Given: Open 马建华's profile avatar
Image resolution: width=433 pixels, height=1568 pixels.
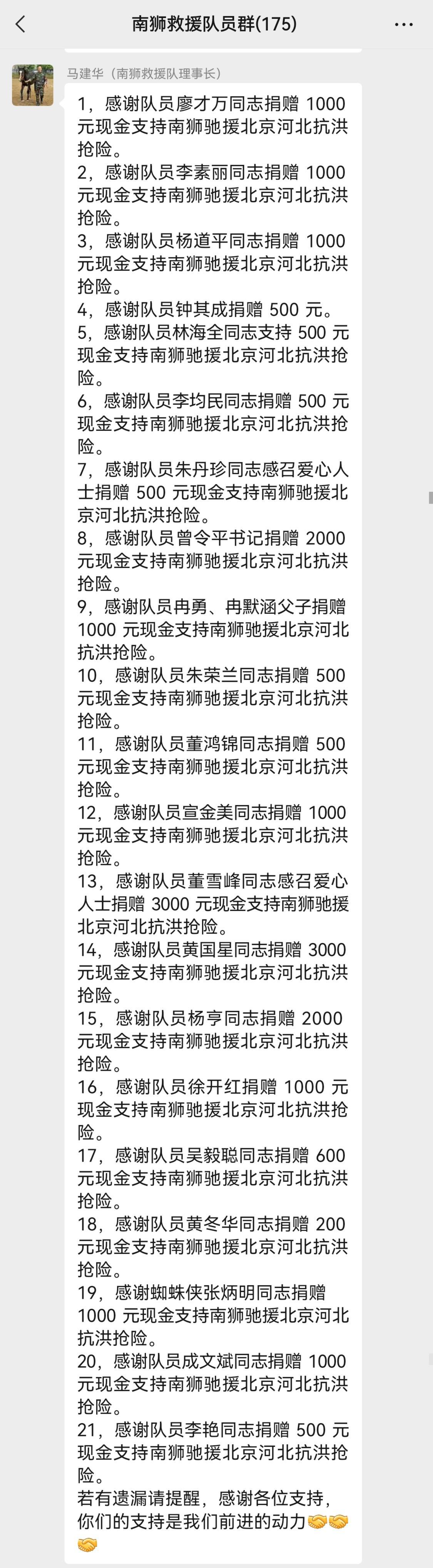Looking at the screenshot, I should (x=33, y=85).
